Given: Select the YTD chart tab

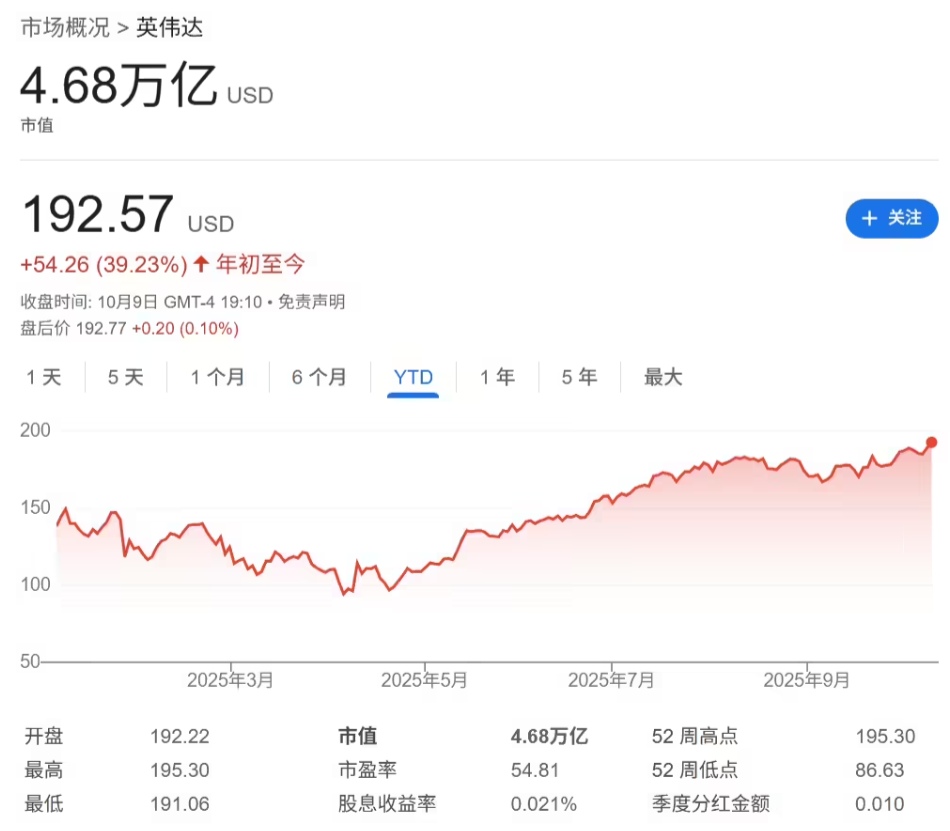Looking at the screenshot, I should pos(413,377).
